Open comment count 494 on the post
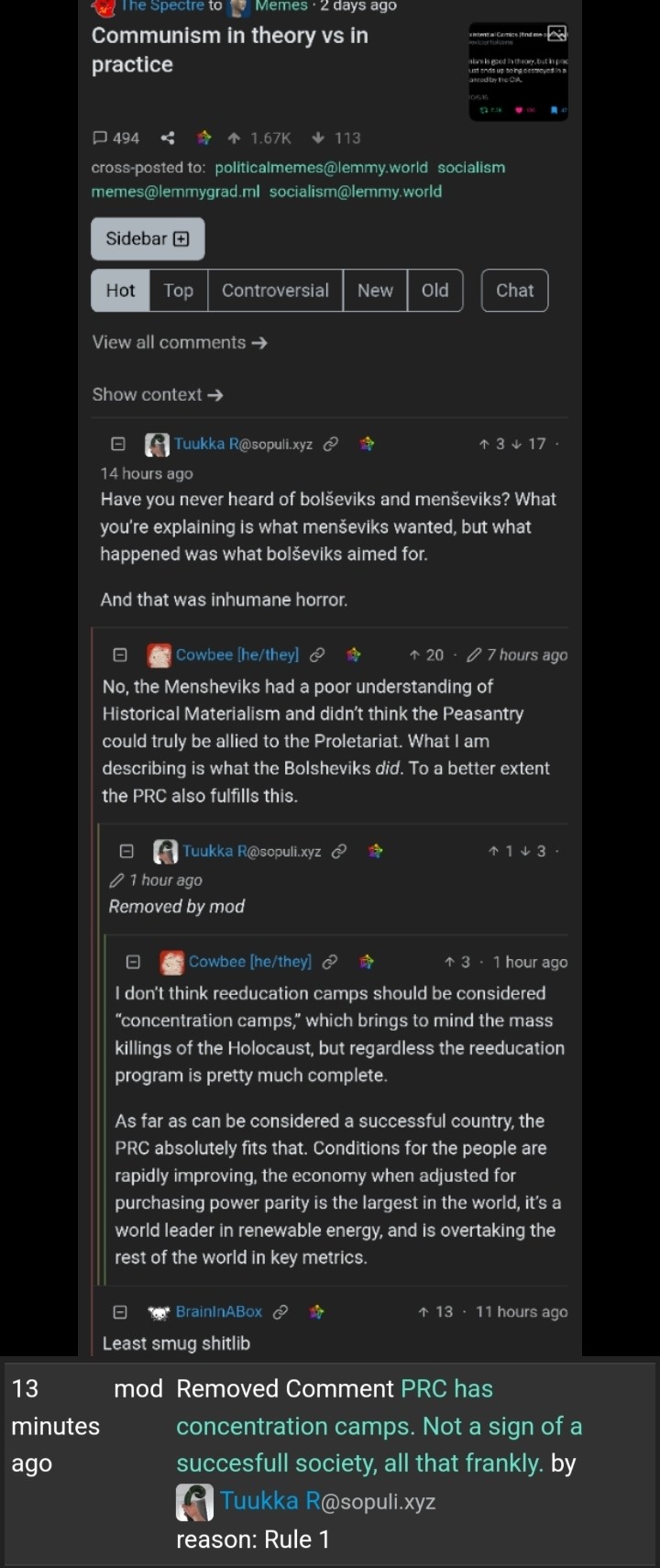 [116, 138]
